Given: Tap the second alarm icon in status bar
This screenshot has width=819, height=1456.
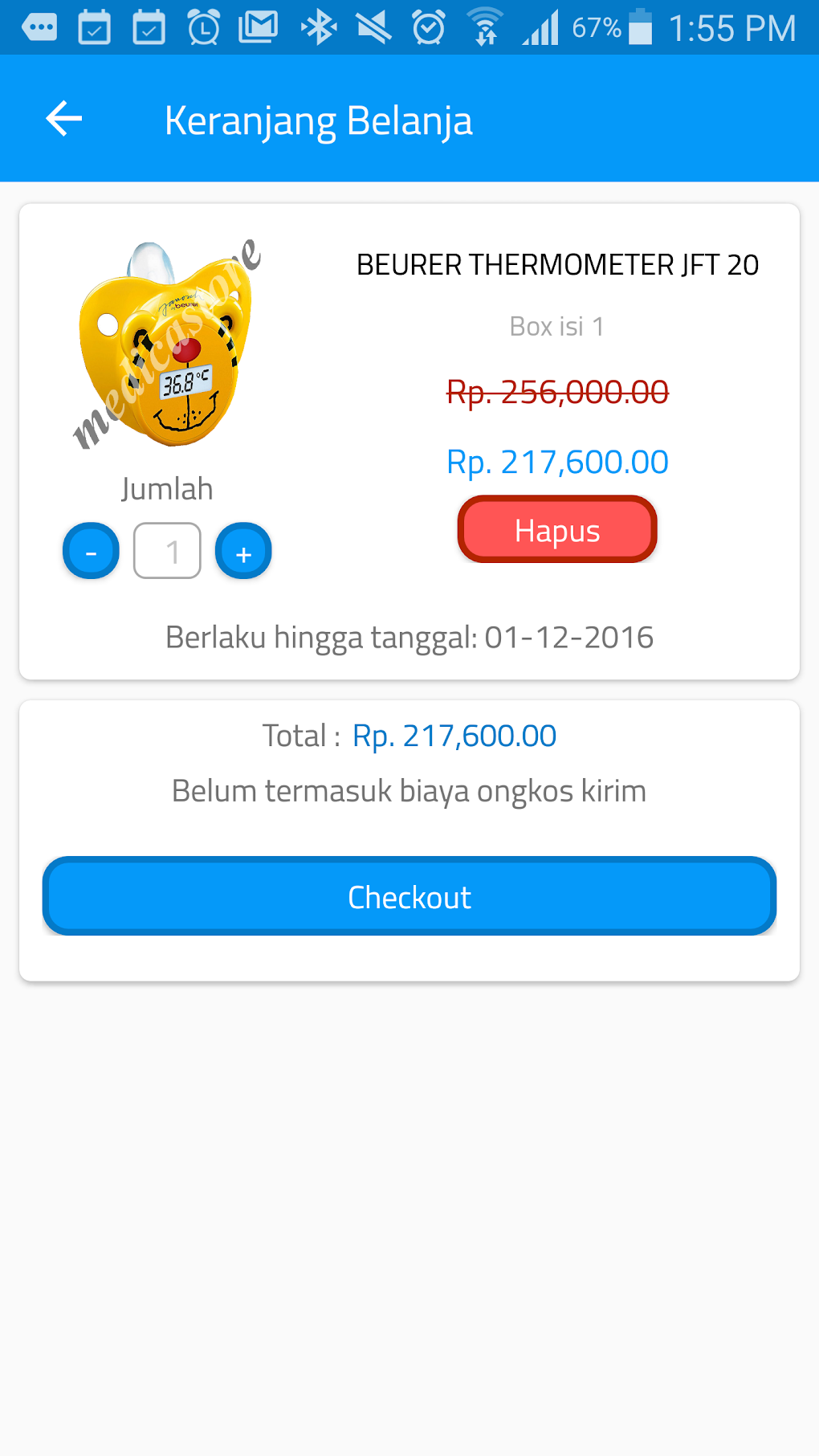Looking at the screenshot, I should (430, 27).
